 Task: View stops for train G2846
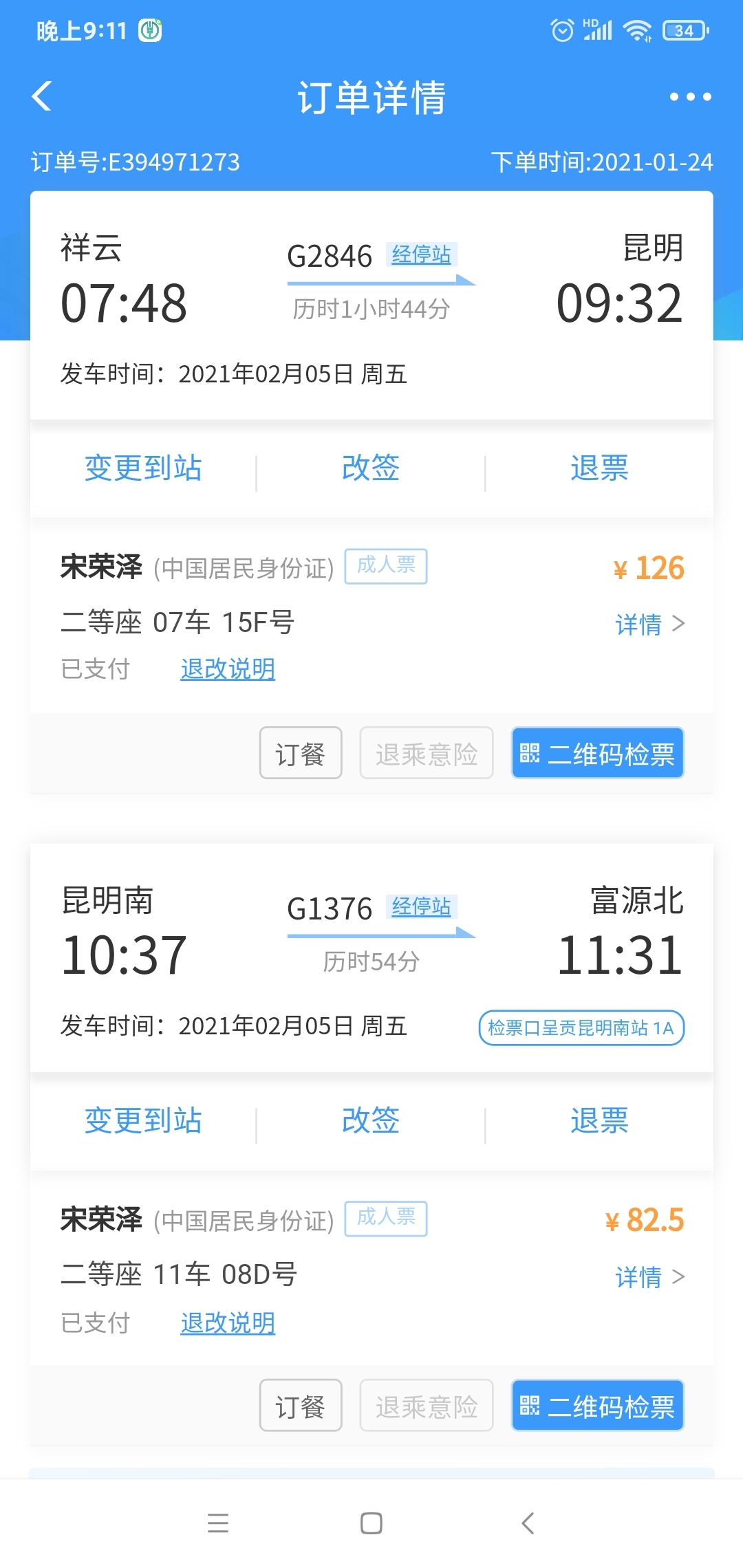(421, 254)
